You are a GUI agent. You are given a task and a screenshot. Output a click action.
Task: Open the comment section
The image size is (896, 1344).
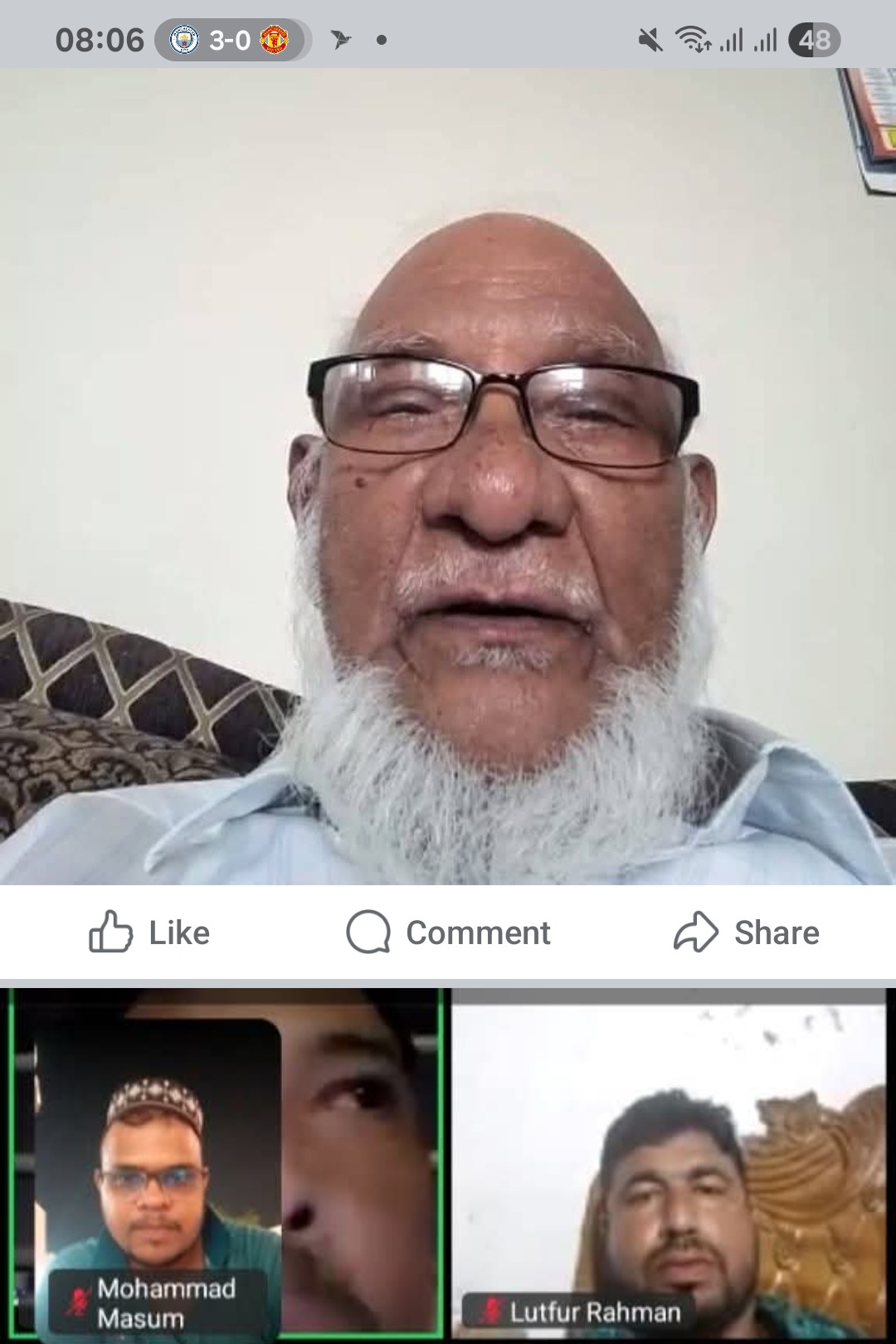448,933
